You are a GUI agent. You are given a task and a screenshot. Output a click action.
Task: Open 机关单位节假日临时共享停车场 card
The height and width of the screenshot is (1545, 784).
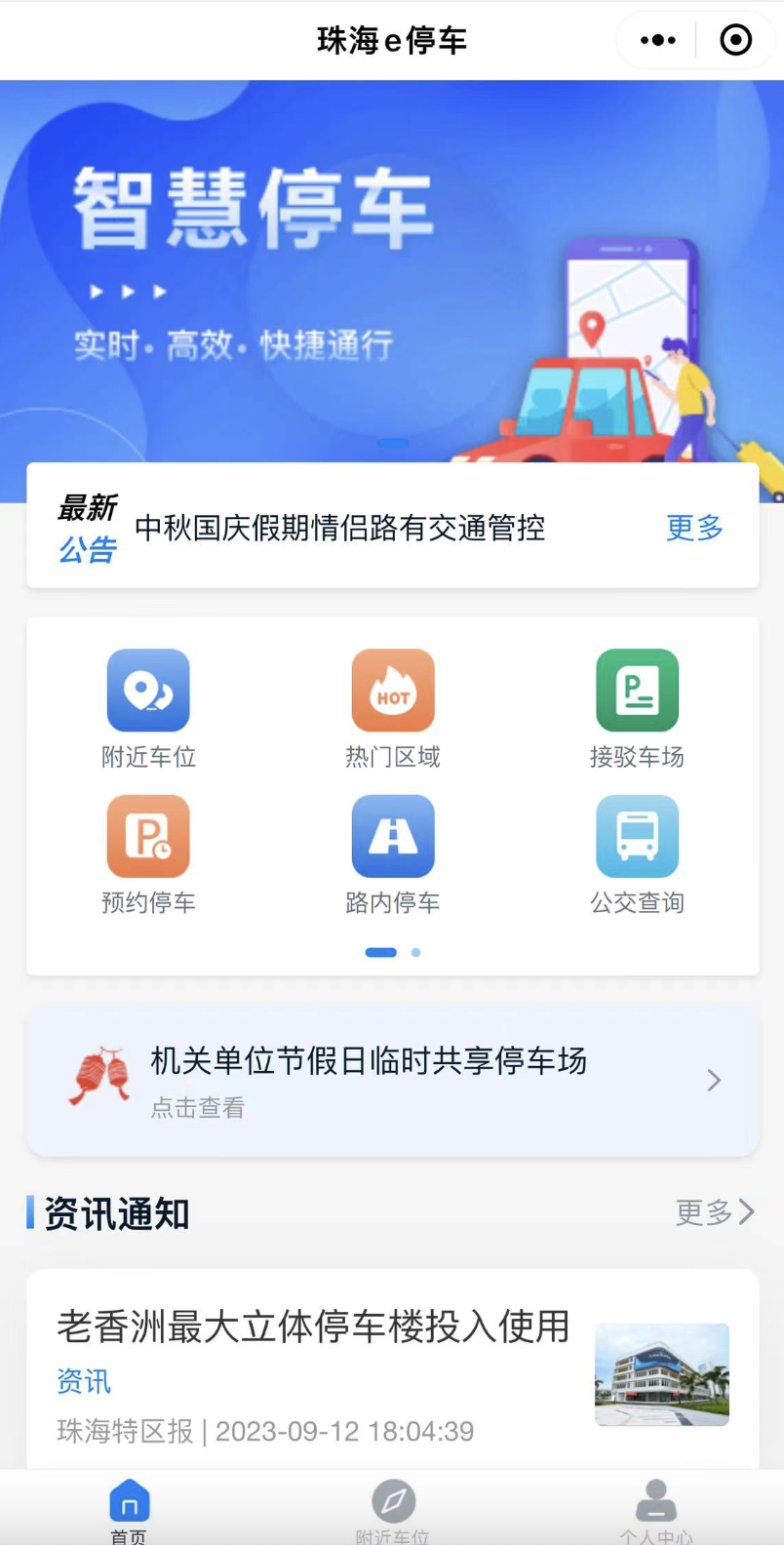392,1081
